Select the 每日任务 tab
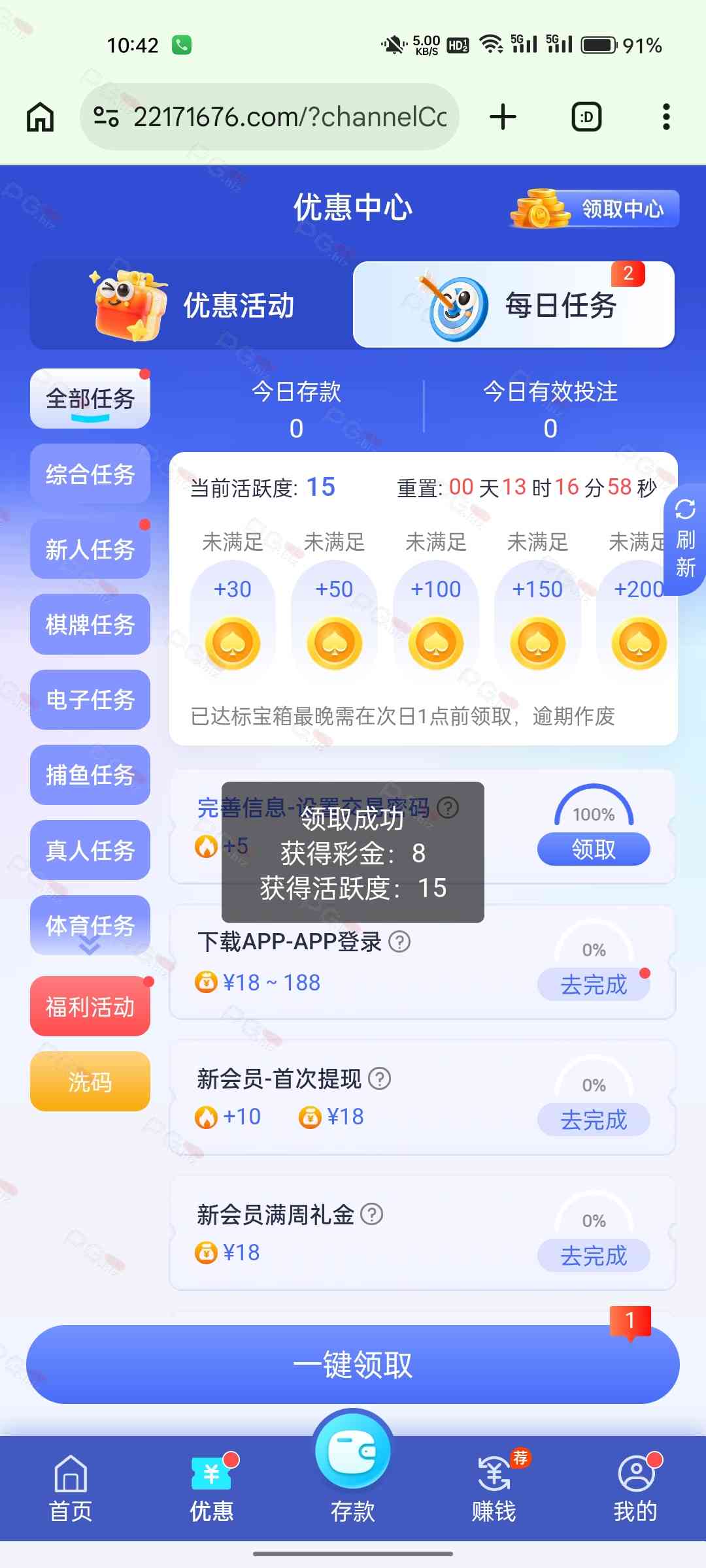This screenshot has height=1568, width=706. pos(514,305)
